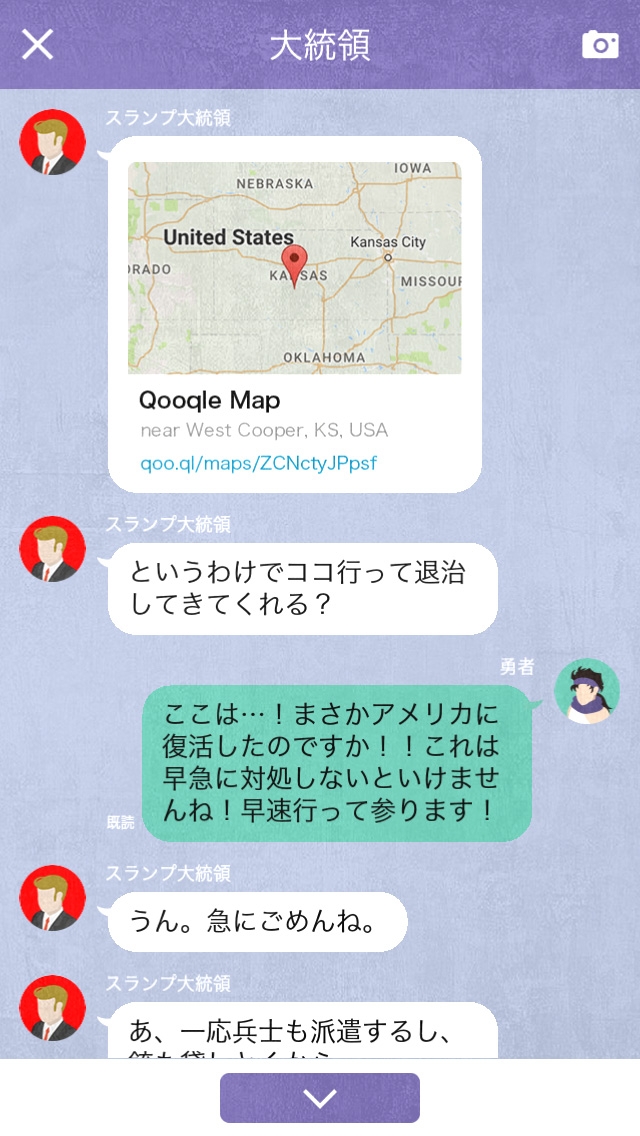640x1136 pixels.
Task: Close the 大統領 chat screen
Action: [38, 45]
